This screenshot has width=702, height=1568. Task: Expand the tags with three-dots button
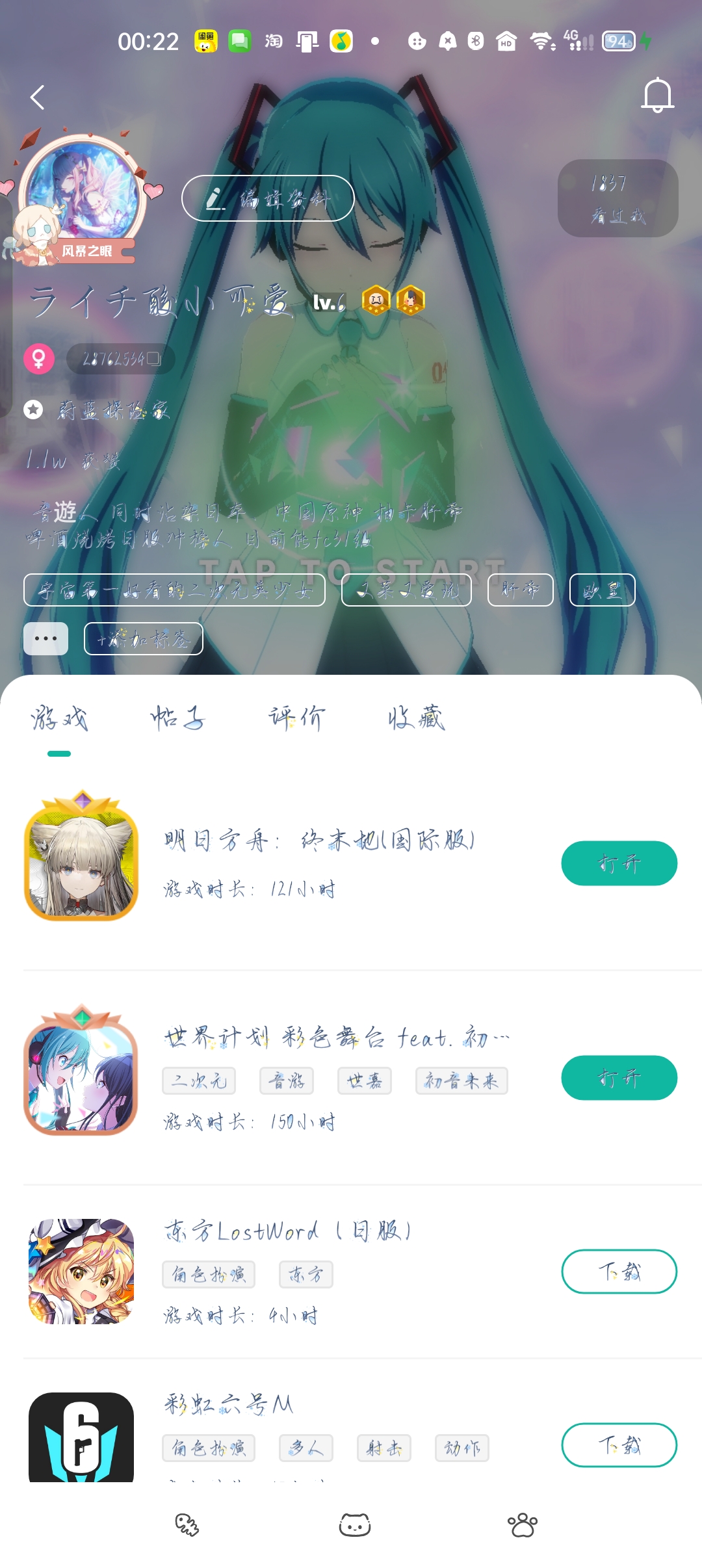point(45,638)
